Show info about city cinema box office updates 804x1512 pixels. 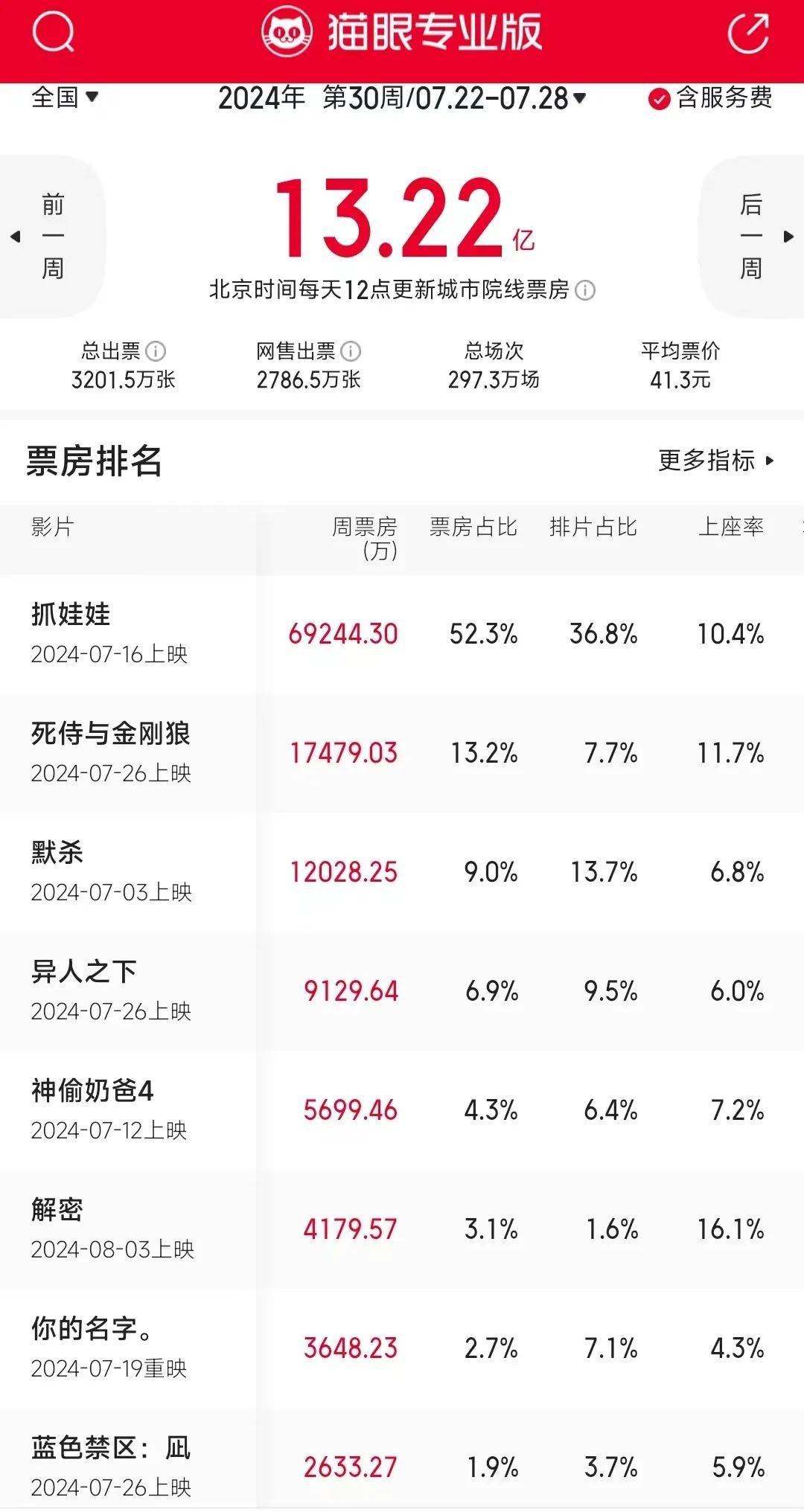pos(586,290)
